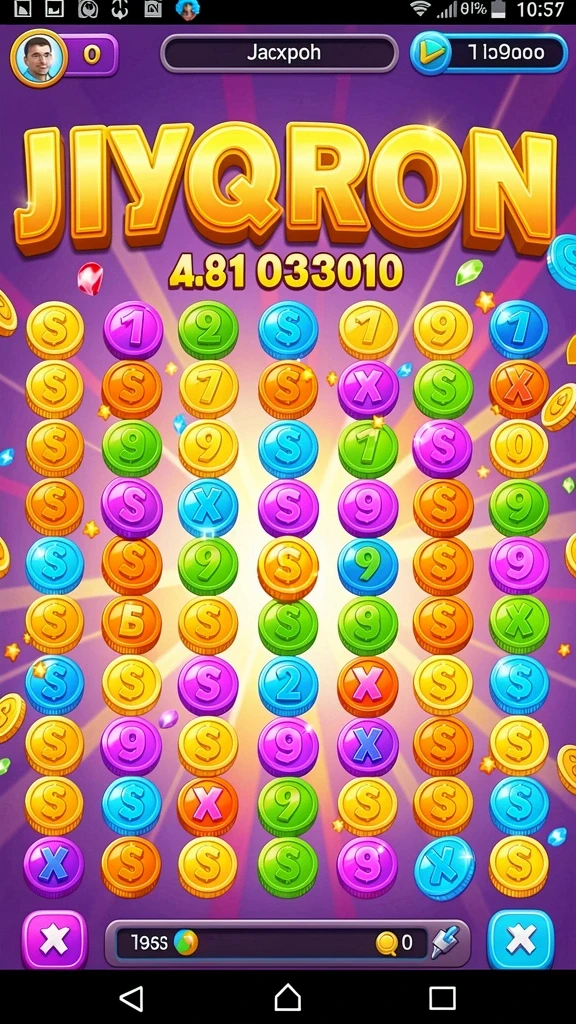Select the dropper tool icon in the bottom bar
The width and height of the screenshot is (576, 1024).
(445, 942)
